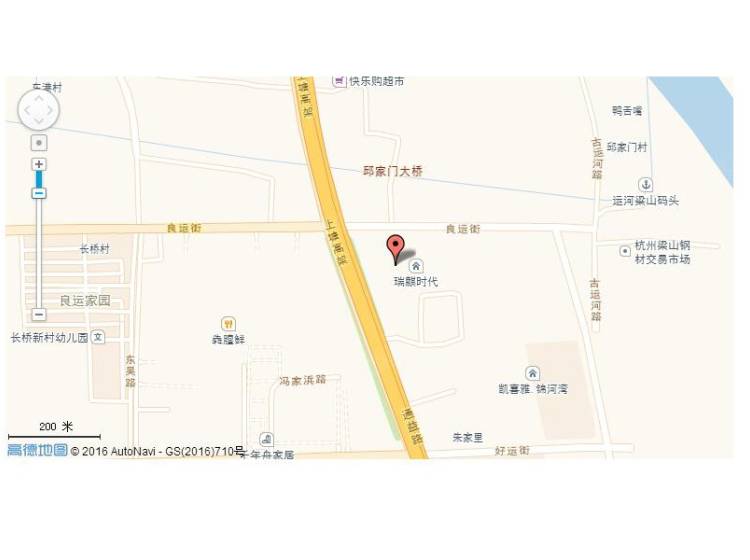Pan the map down with the arrow

(39, 124)
